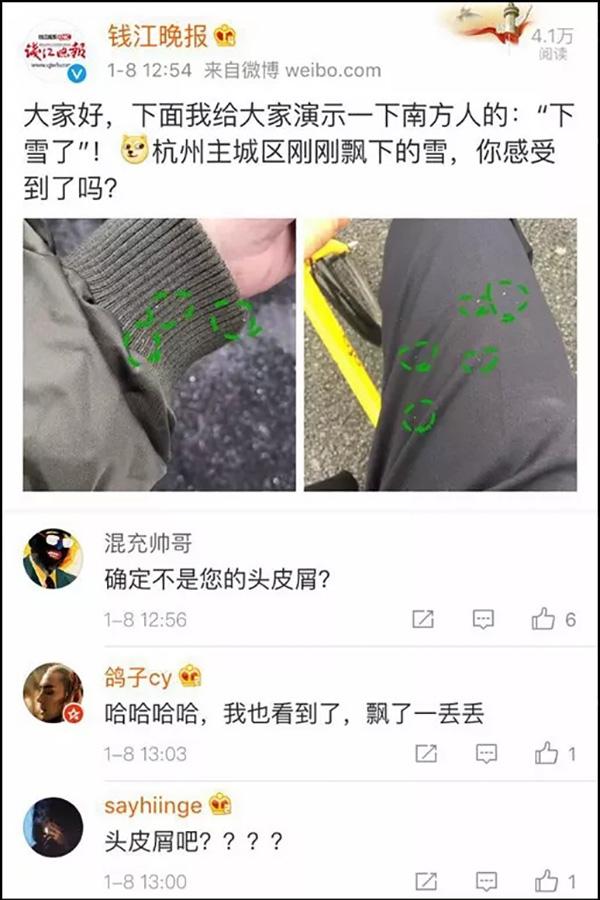The image size is (600, 900).
Task: Reply to 鸽子cy's comment
Action: coord(486,753)
